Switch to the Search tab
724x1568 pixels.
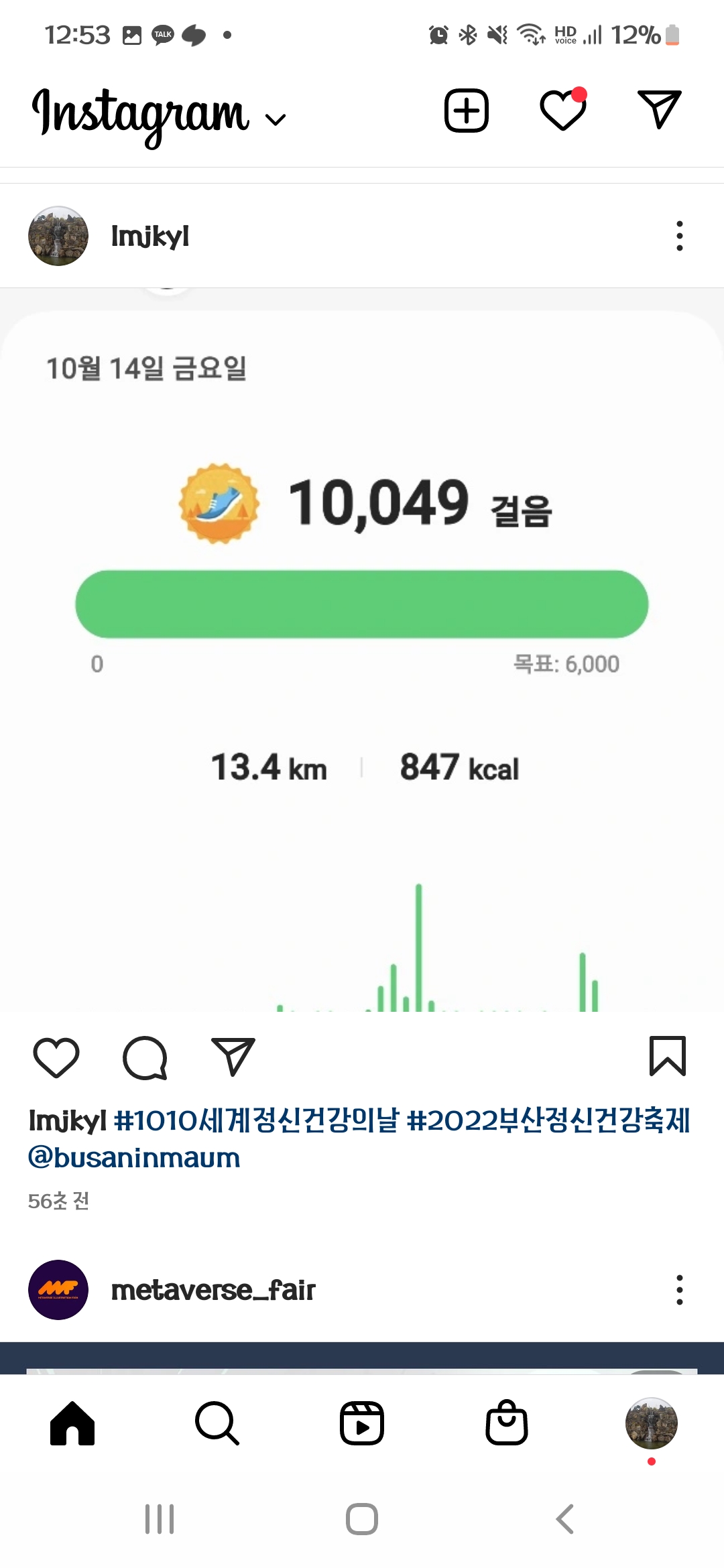(x=217, y=1423)
